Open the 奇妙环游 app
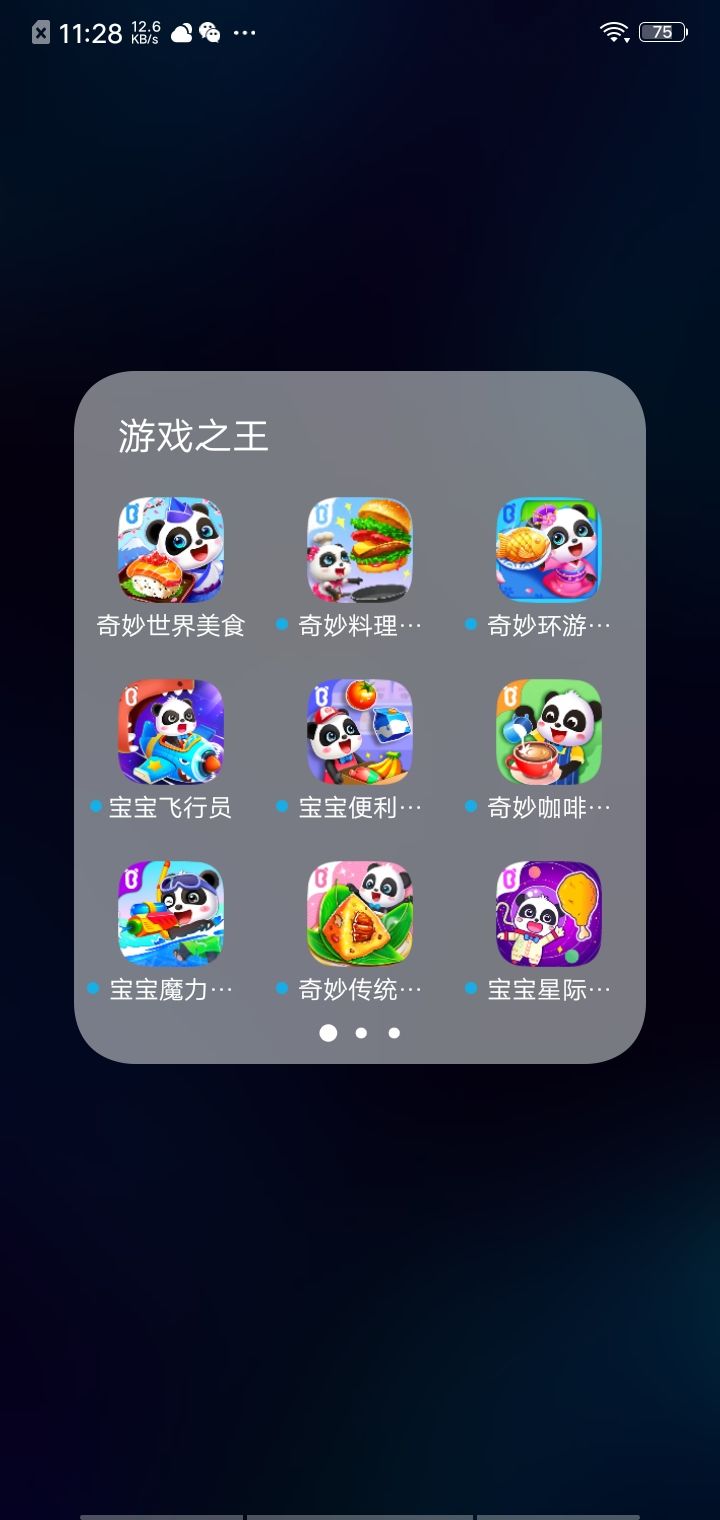 pos(548,550)
